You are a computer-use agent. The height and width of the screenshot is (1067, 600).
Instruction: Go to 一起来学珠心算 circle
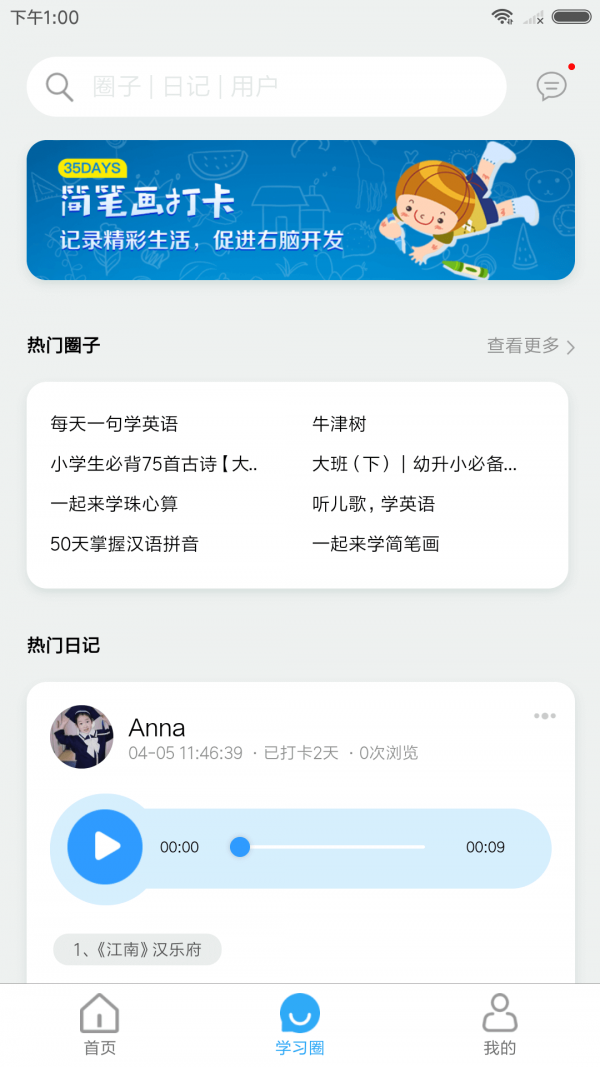tap(114, 504)
